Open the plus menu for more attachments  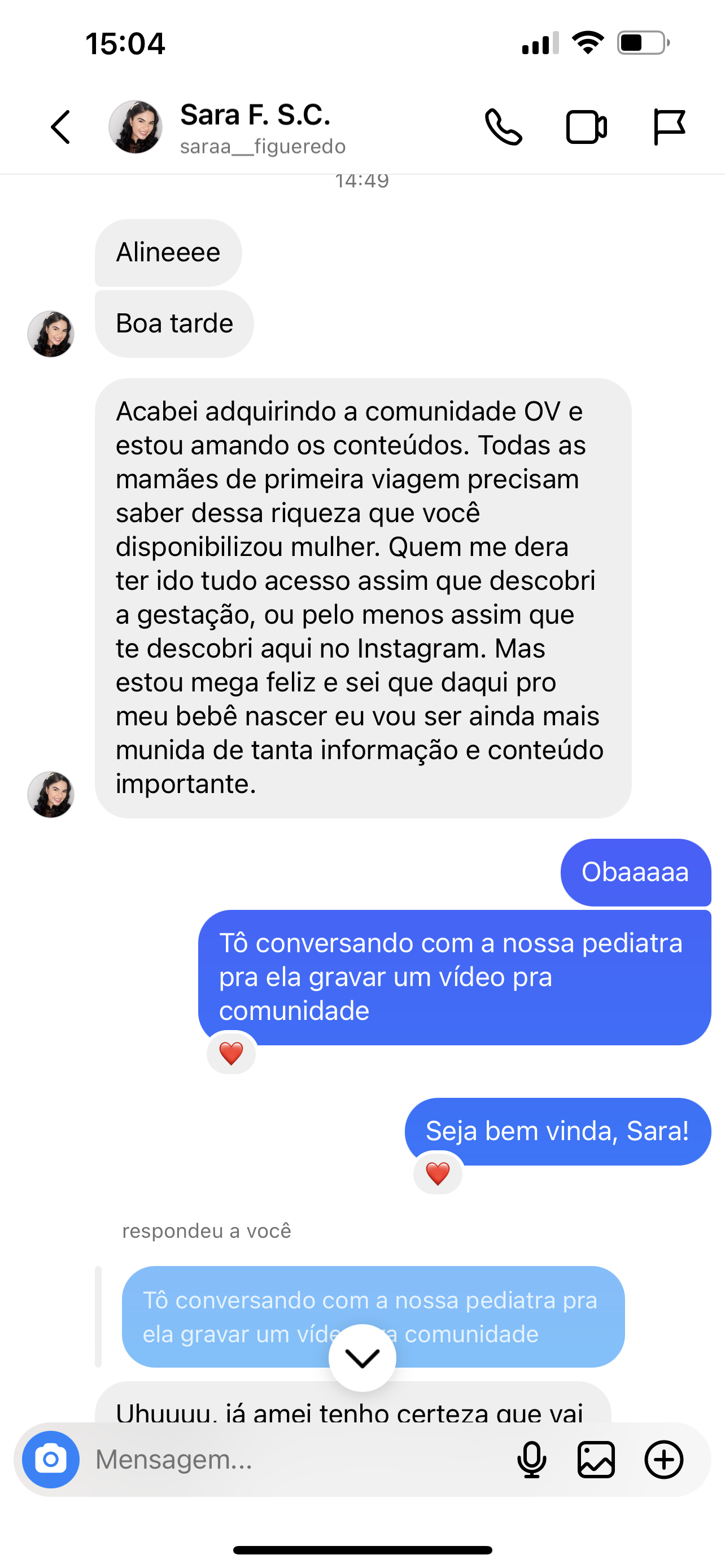coord(663,1459)
